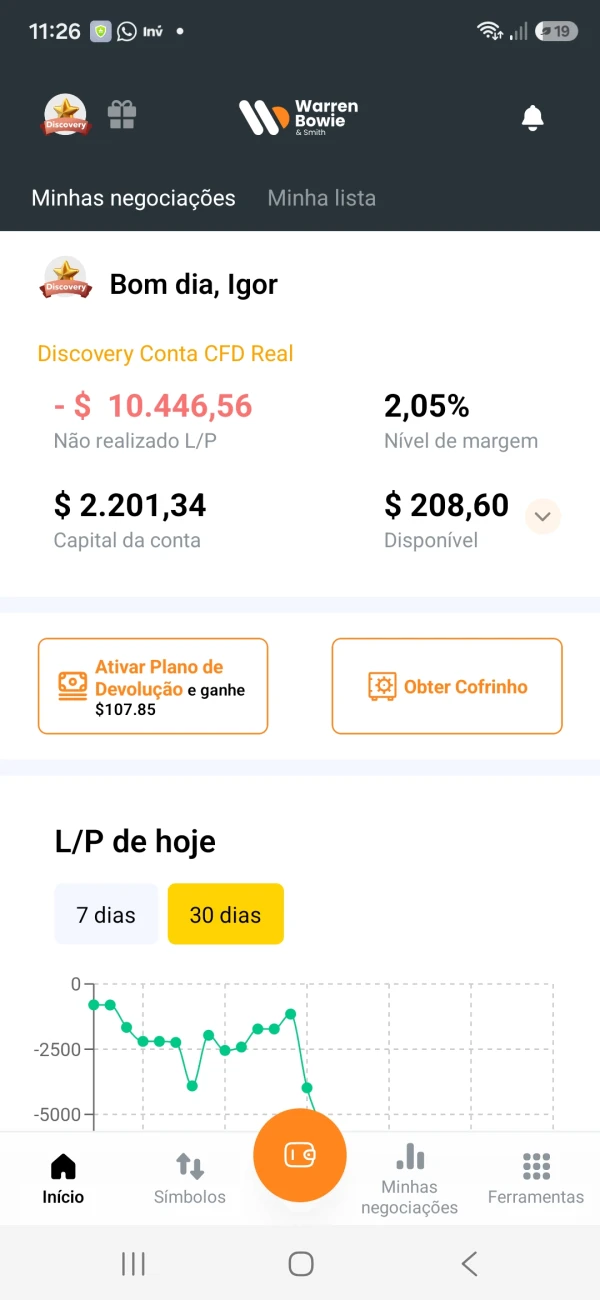This screenshot has height=1300, width=600.
Task: Open the orange wallet button
Action: [300, 1155]
